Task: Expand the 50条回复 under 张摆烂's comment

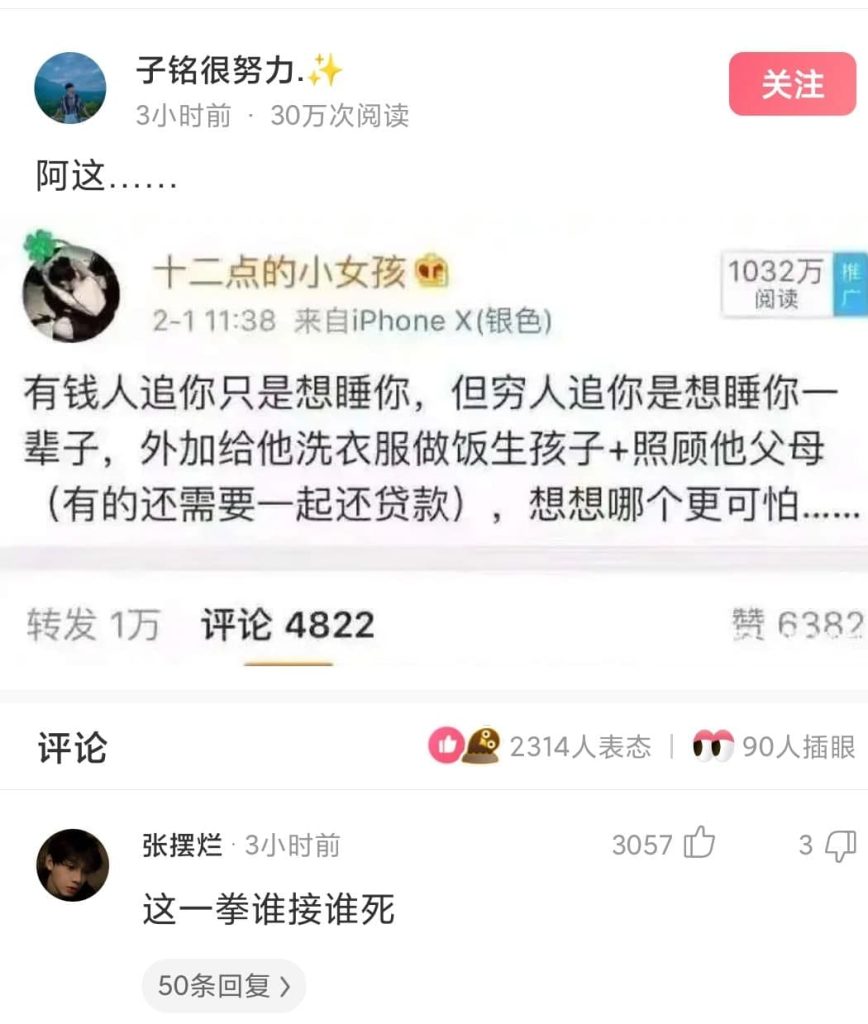Action: pos(223,986)
